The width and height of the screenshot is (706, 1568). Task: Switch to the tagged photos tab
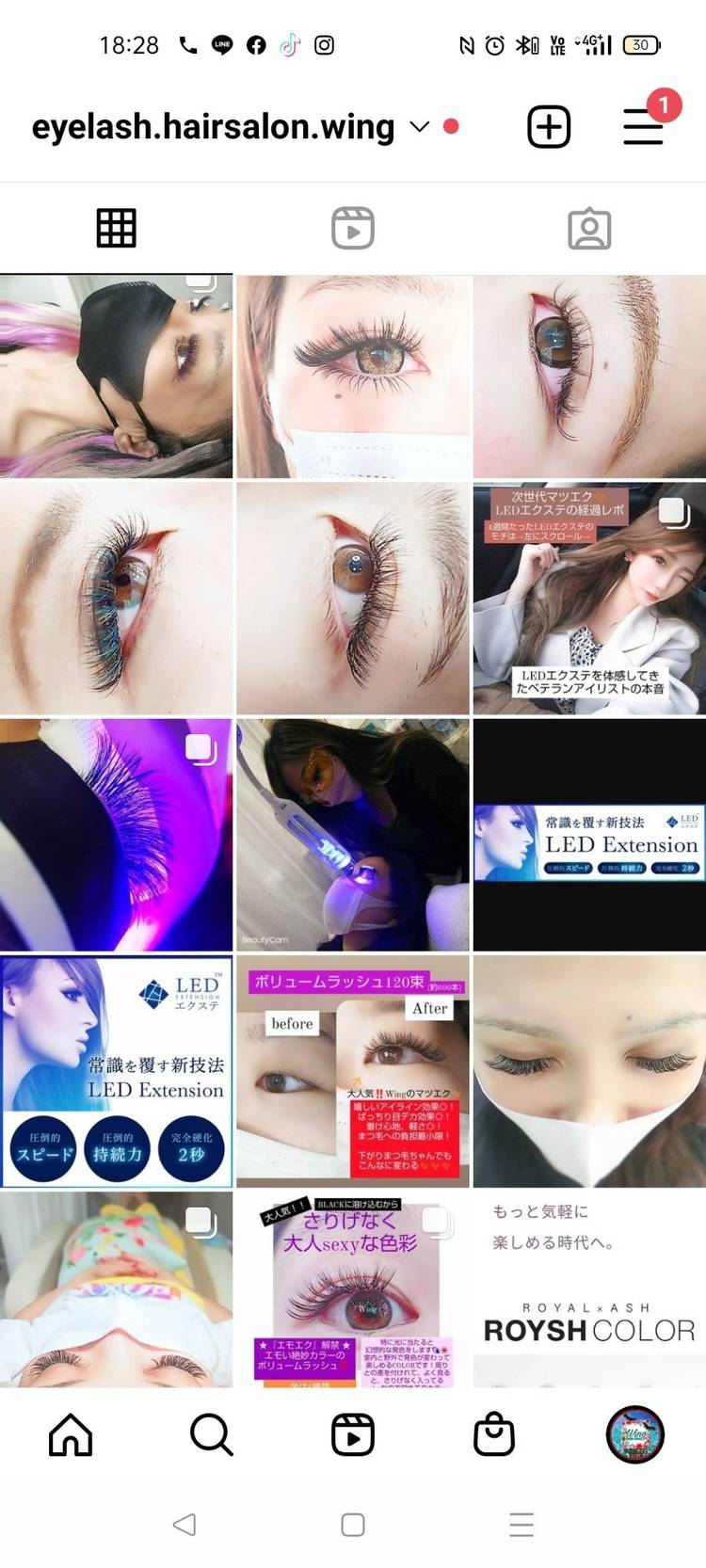(589, 229)
